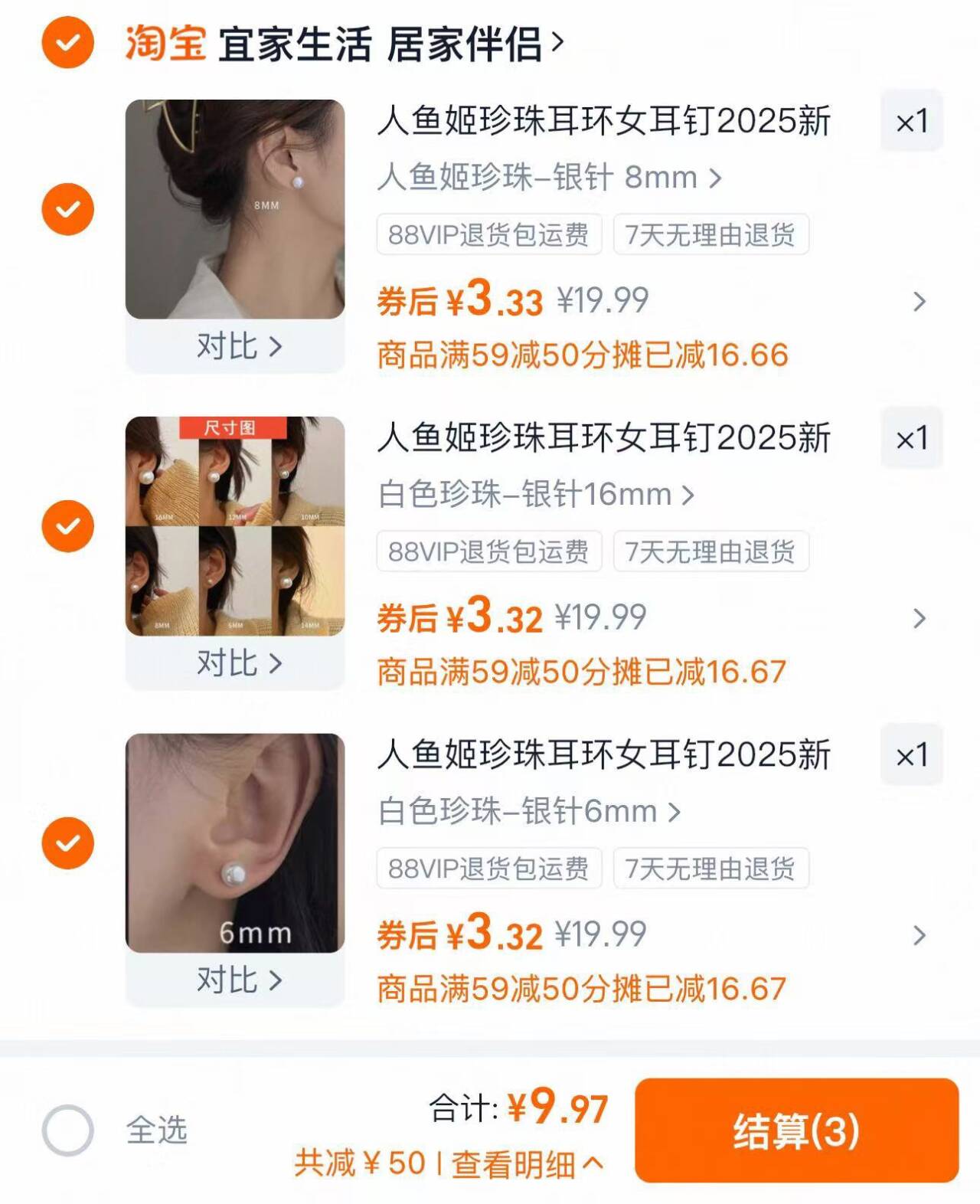The width and height of the screenshot is (980, 1204).
Task: Open the 宜家生活 居家伴侣 shop page
Action: click(390, 44)
